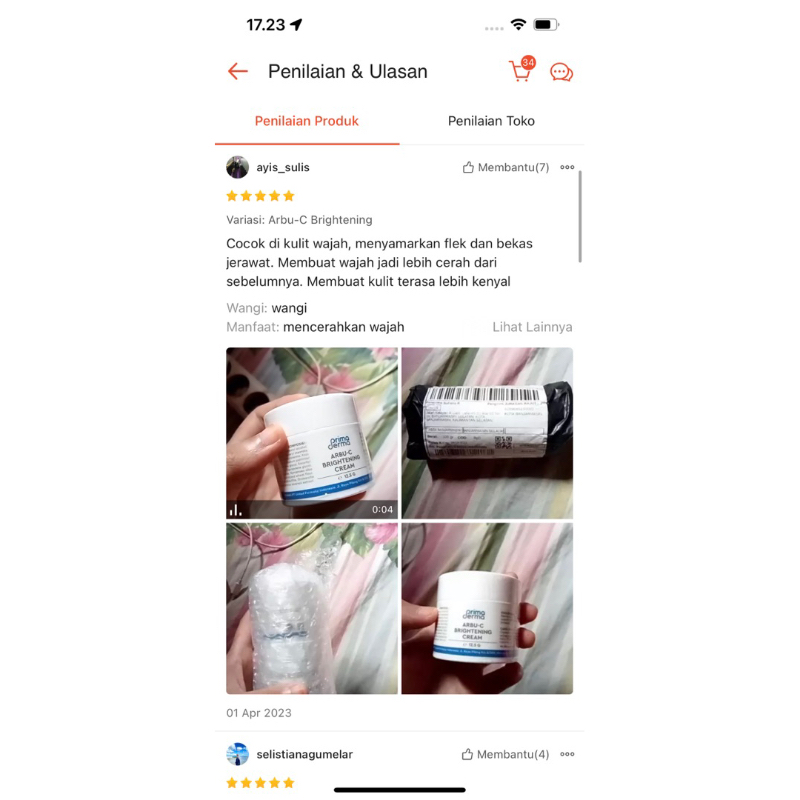Mark ayis_sulis review as Membantu
Screen dimensions: 800x800
[506, 168]
